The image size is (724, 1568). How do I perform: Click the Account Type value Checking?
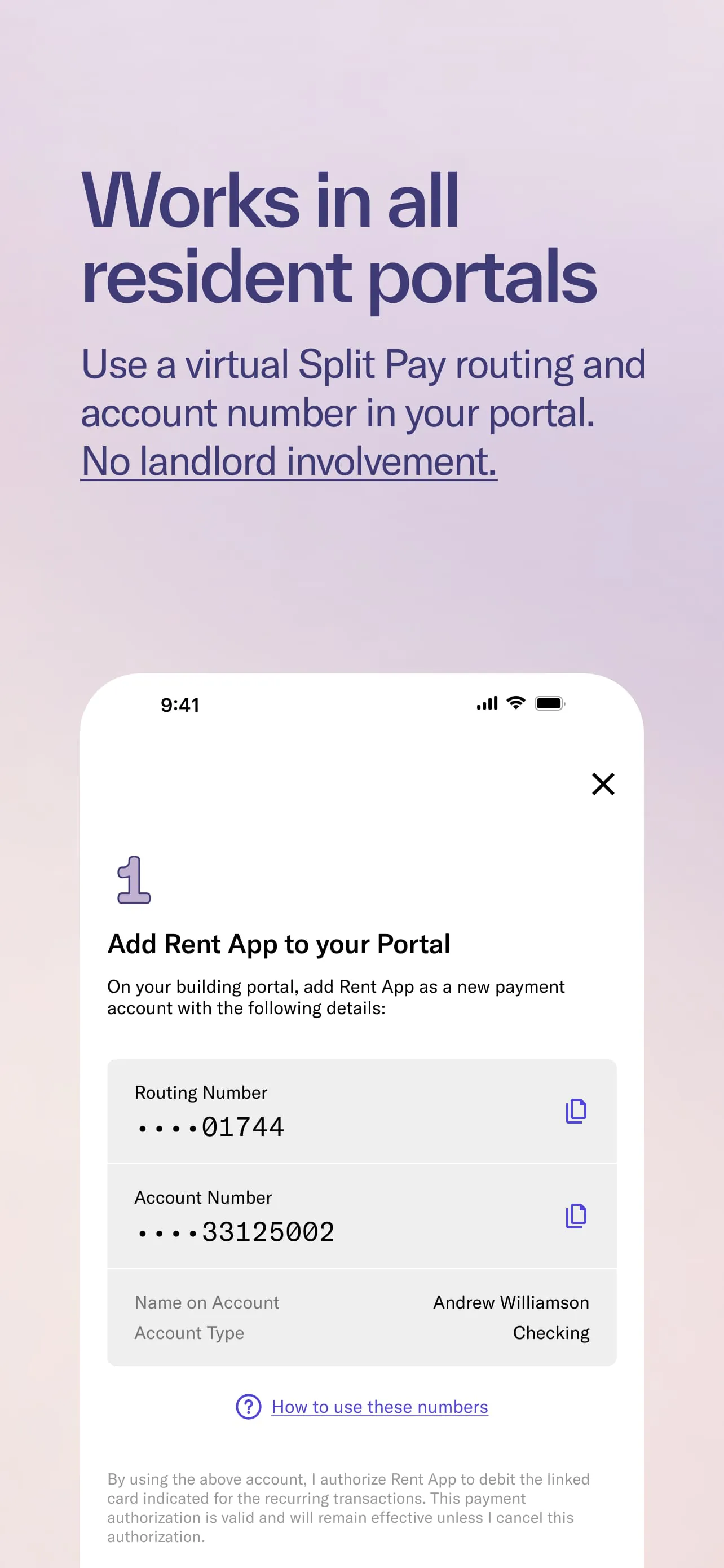tap(551, 1332)
